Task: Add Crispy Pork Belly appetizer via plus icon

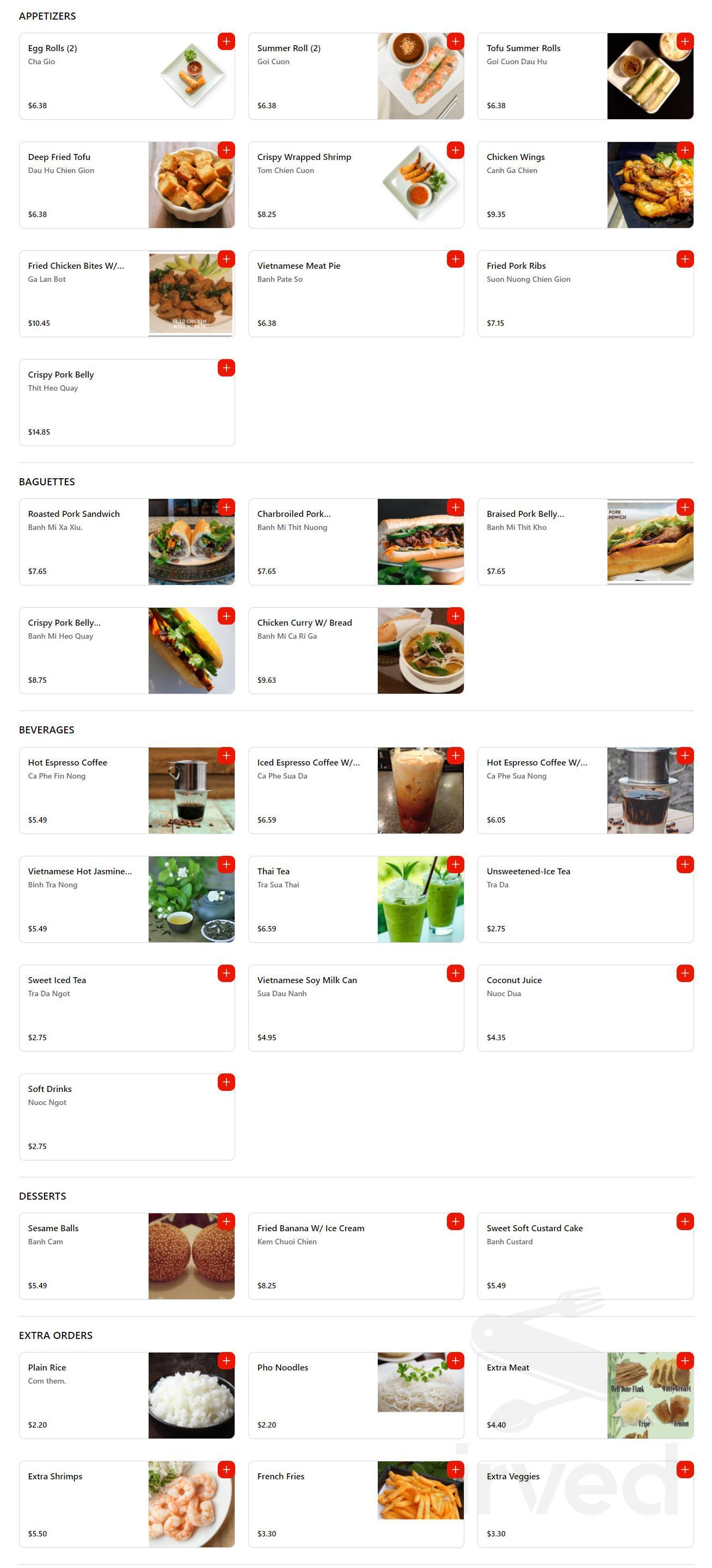Action: pyautogui.click(x=226, y=368)
